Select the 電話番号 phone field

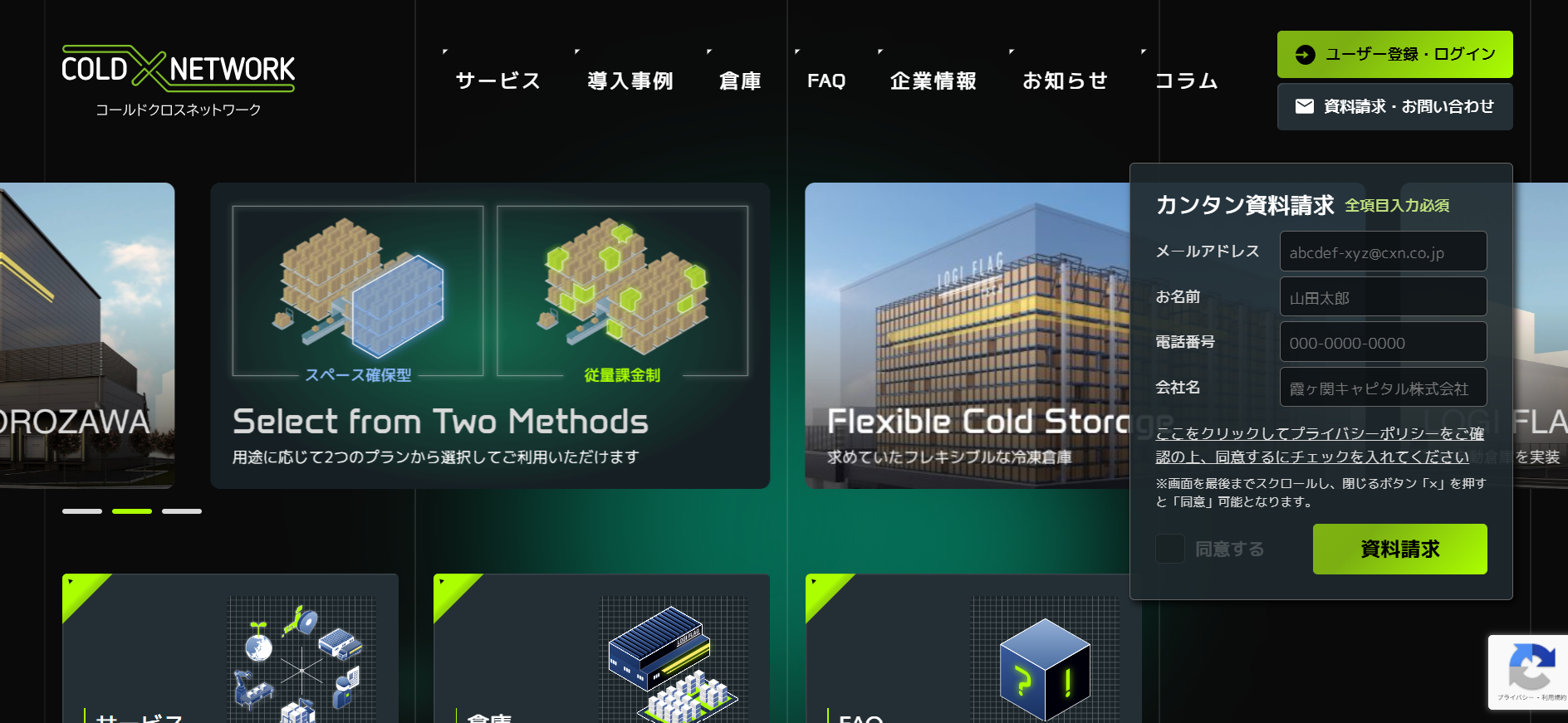pyautogui.click(x=1383, y=343)
